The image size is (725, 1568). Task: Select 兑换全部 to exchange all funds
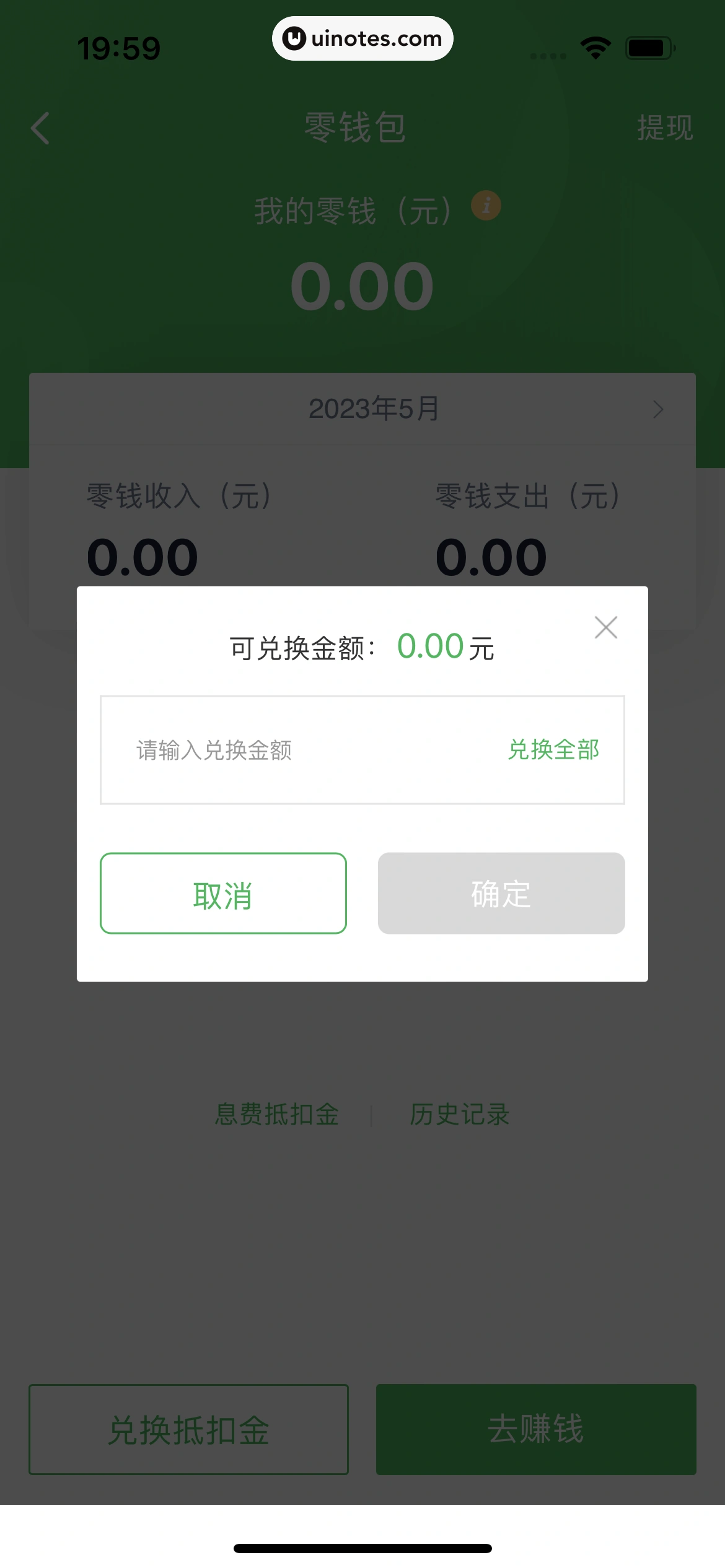coord(553,750)
